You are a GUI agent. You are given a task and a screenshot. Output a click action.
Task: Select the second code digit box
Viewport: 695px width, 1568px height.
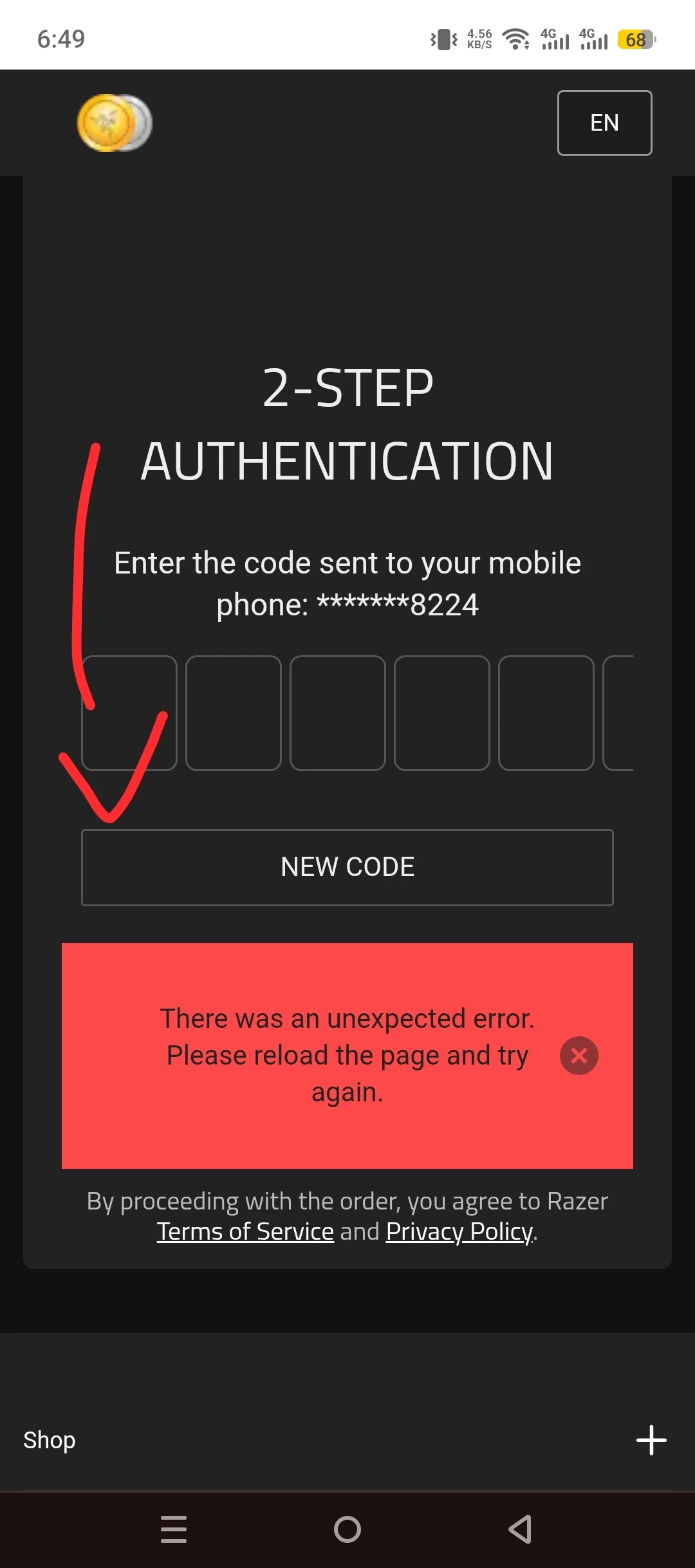click(234, 713)
